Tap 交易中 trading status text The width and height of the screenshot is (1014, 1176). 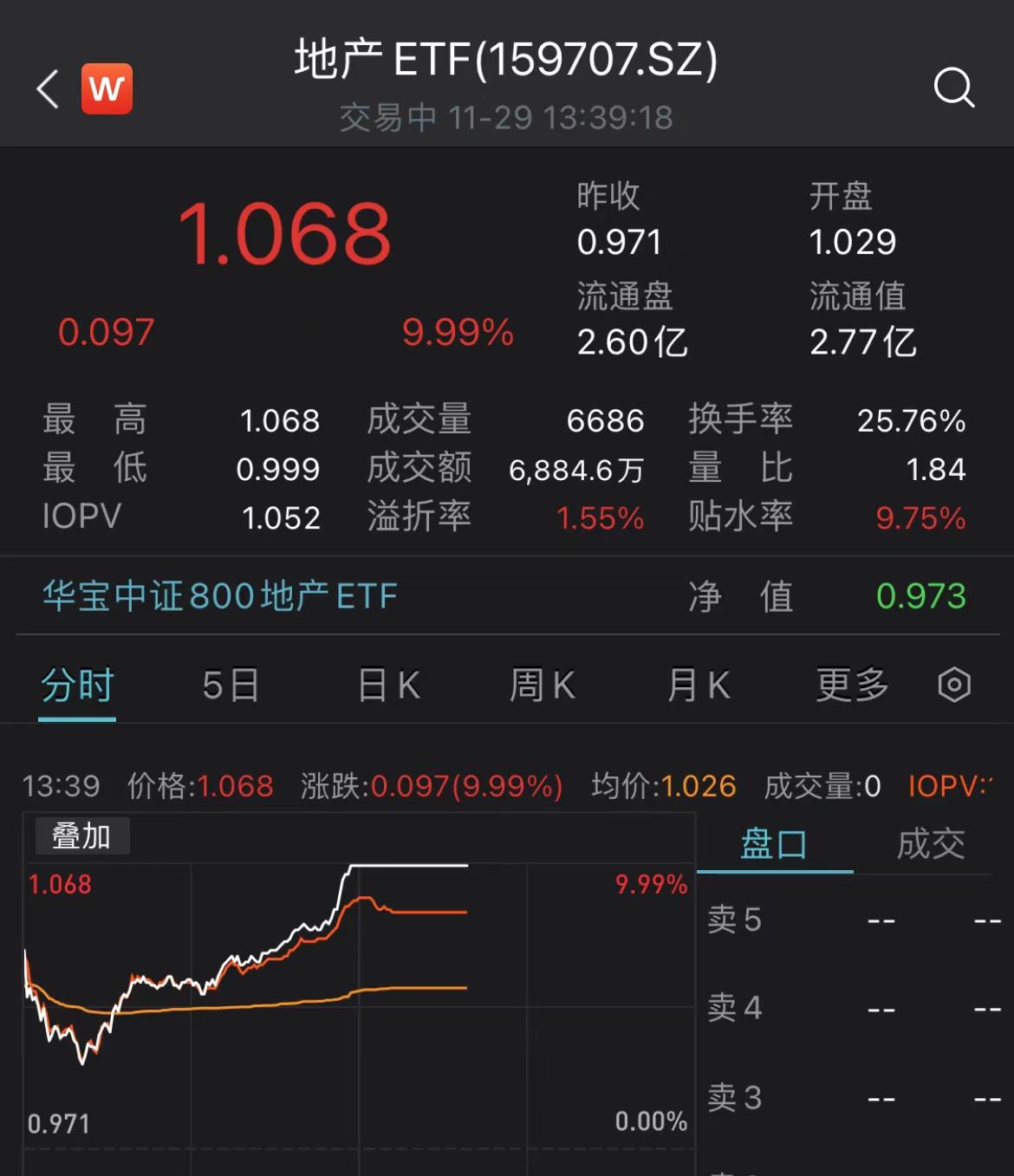386,117
